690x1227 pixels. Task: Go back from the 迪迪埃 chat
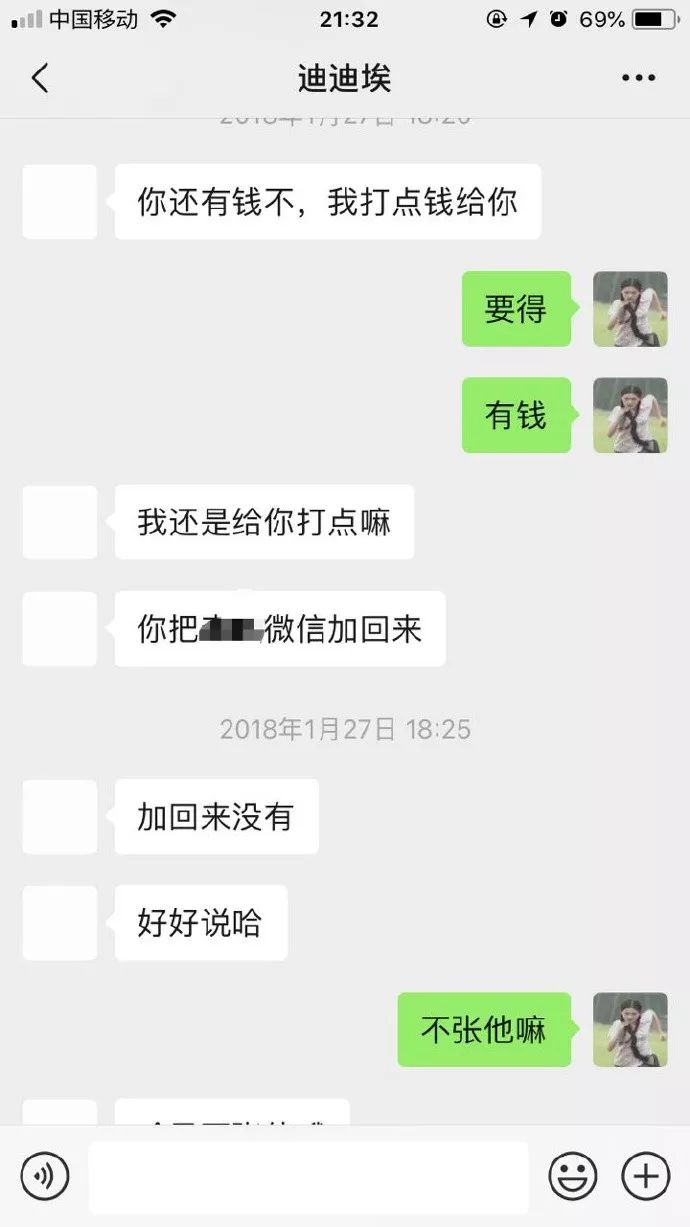click(40, 78)
